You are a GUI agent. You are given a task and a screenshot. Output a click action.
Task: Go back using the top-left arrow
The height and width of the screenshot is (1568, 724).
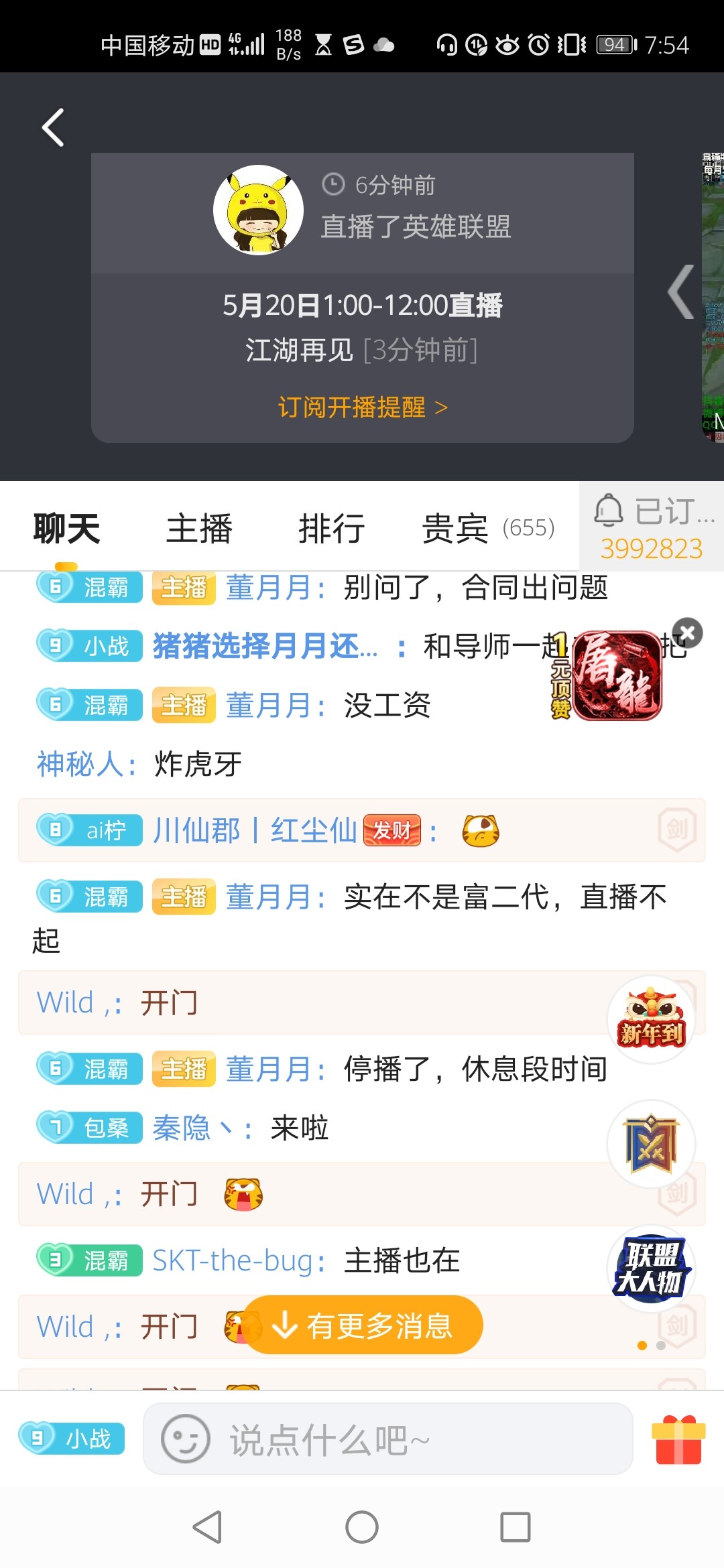click(x=54, y=127)
